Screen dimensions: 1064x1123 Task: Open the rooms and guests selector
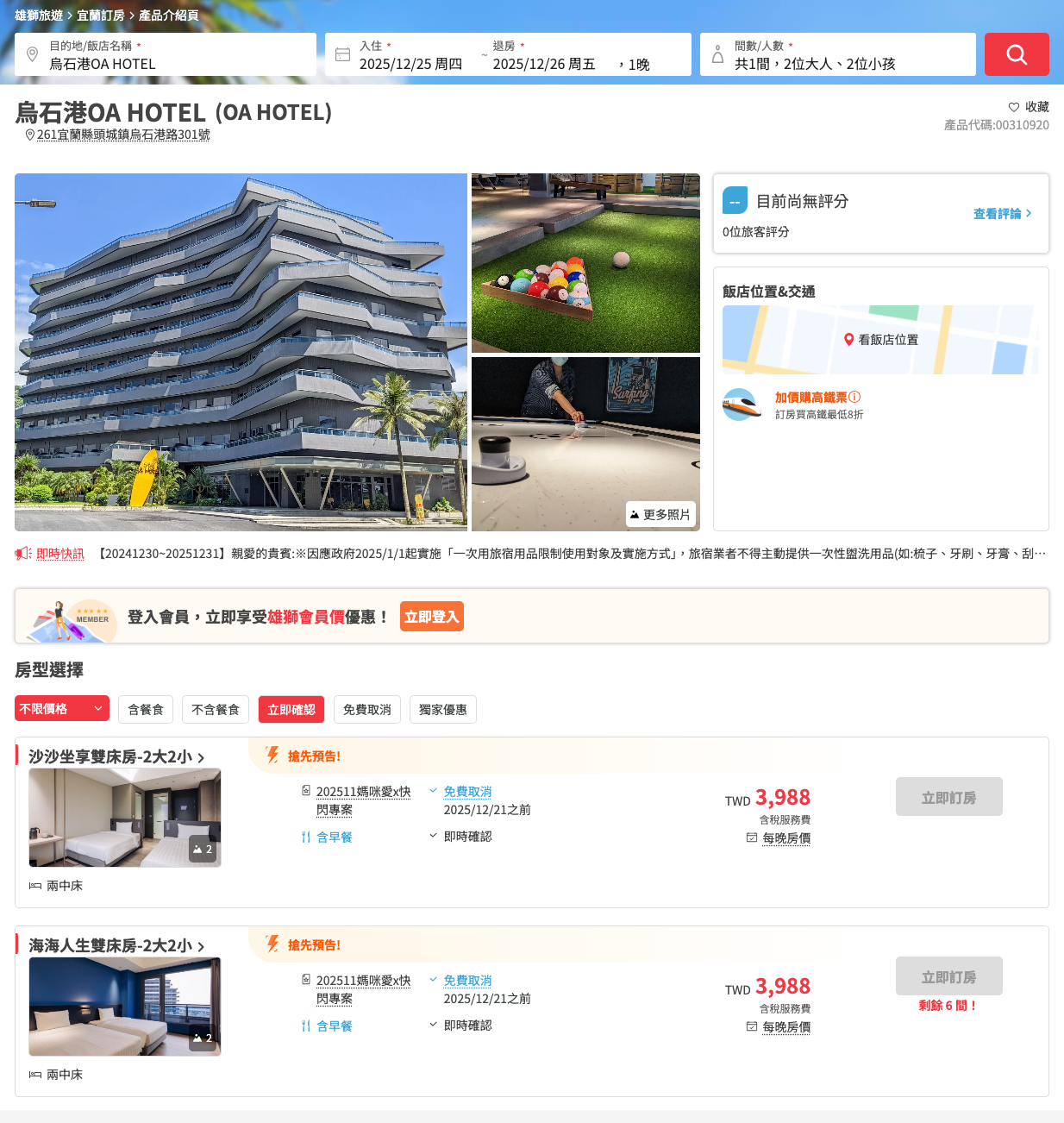coord(837,54)
